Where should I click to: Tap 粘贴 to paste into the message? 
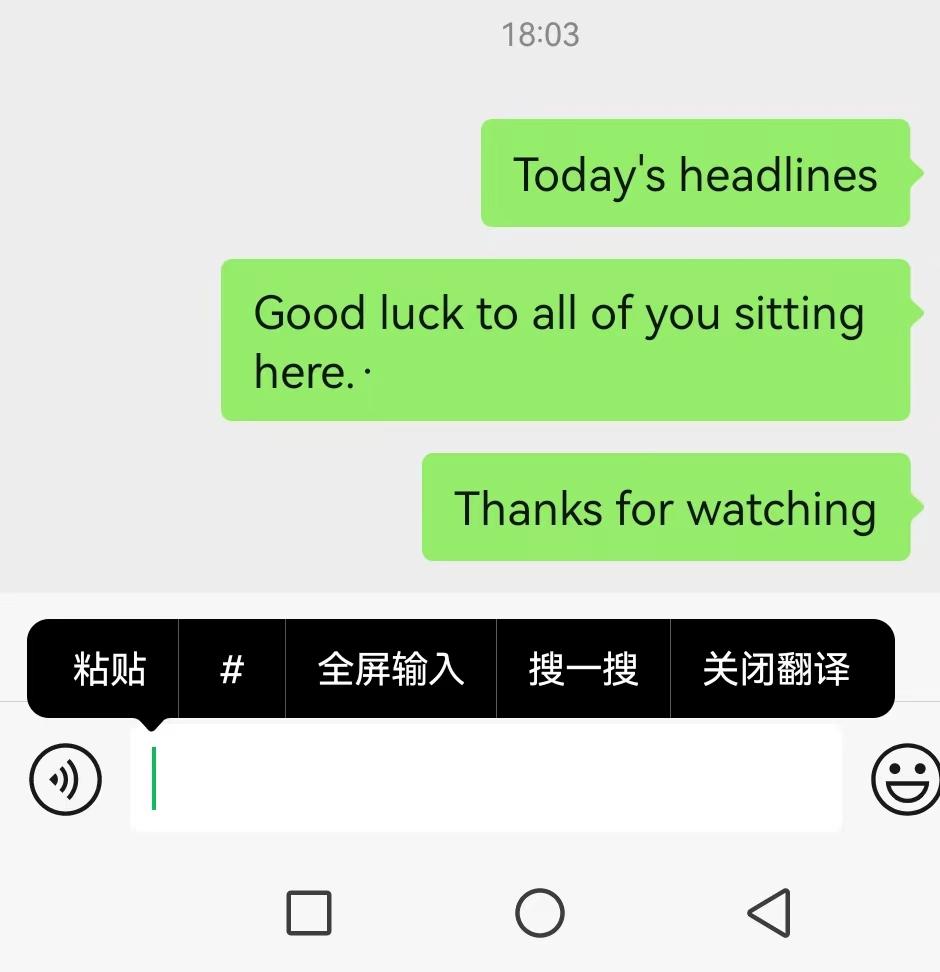point(109,669)
